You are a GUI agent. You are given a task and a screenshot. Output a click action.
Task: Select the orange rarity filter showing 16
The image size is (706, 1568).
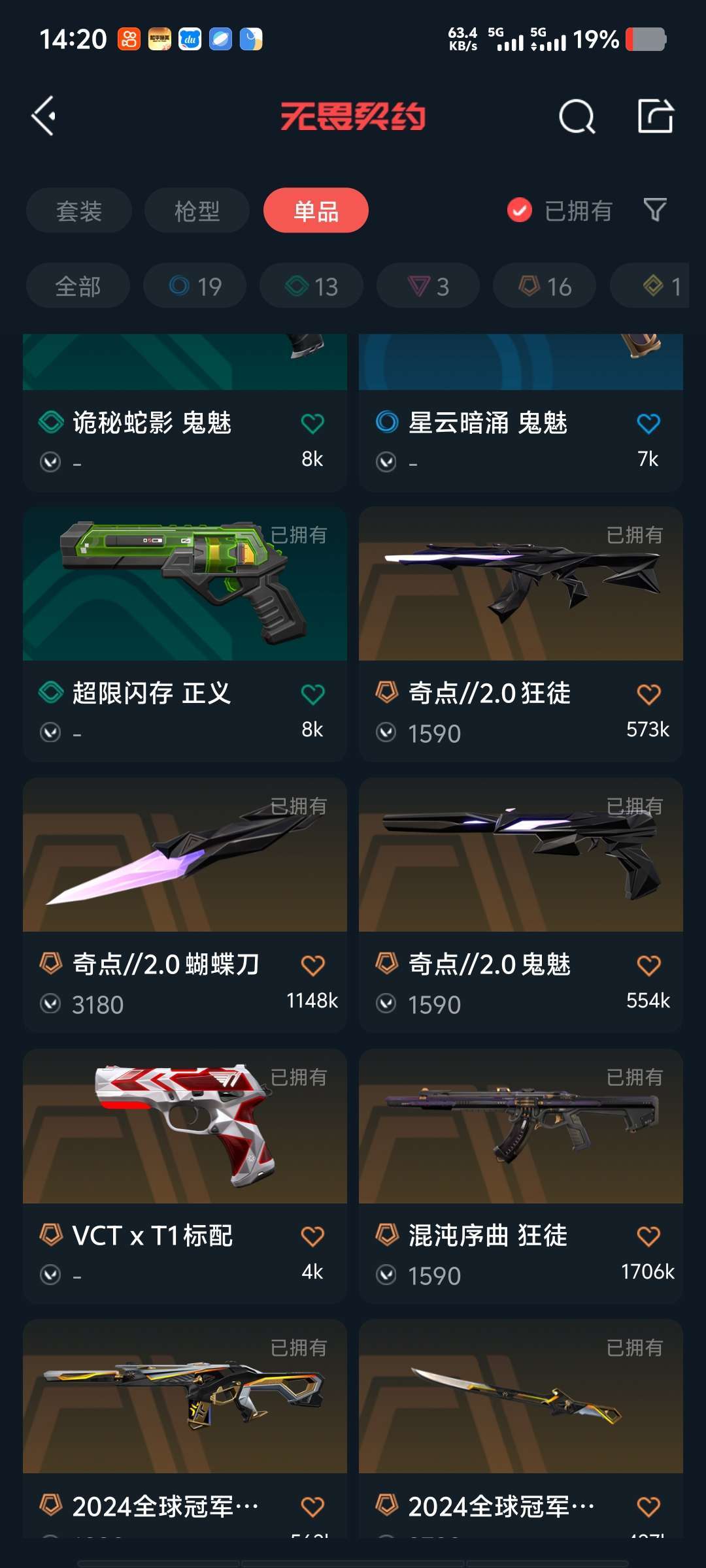545,286
